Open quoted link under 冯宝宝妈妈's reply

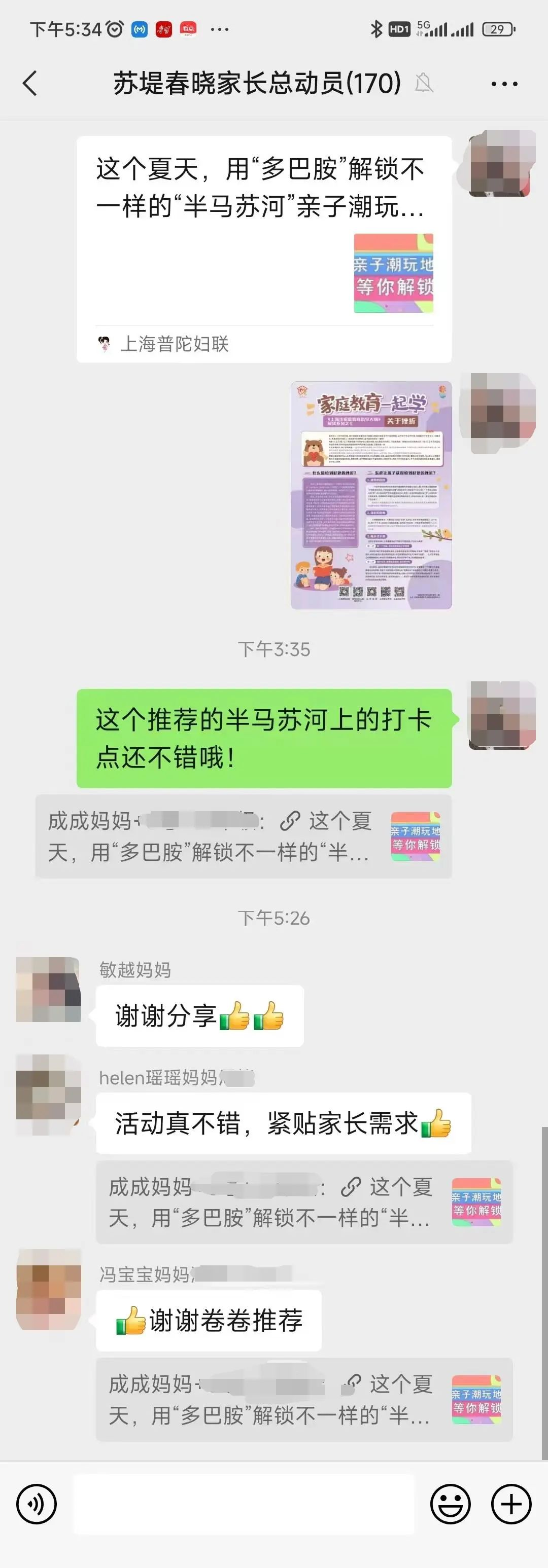tap(303, 1399)
